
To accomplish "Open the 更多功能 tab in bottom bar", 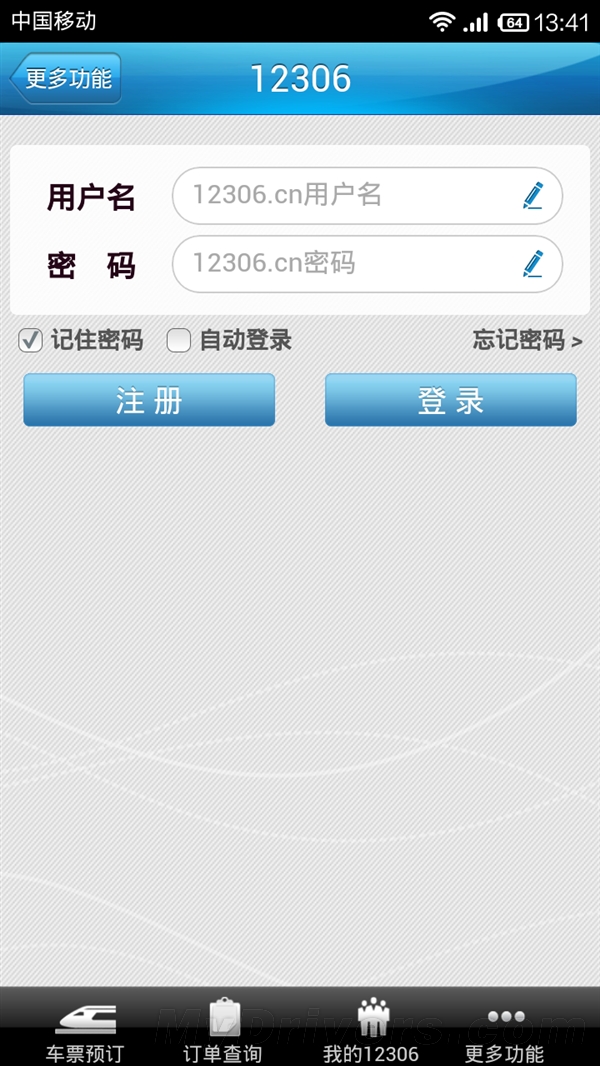I will tap(505, 1030).
